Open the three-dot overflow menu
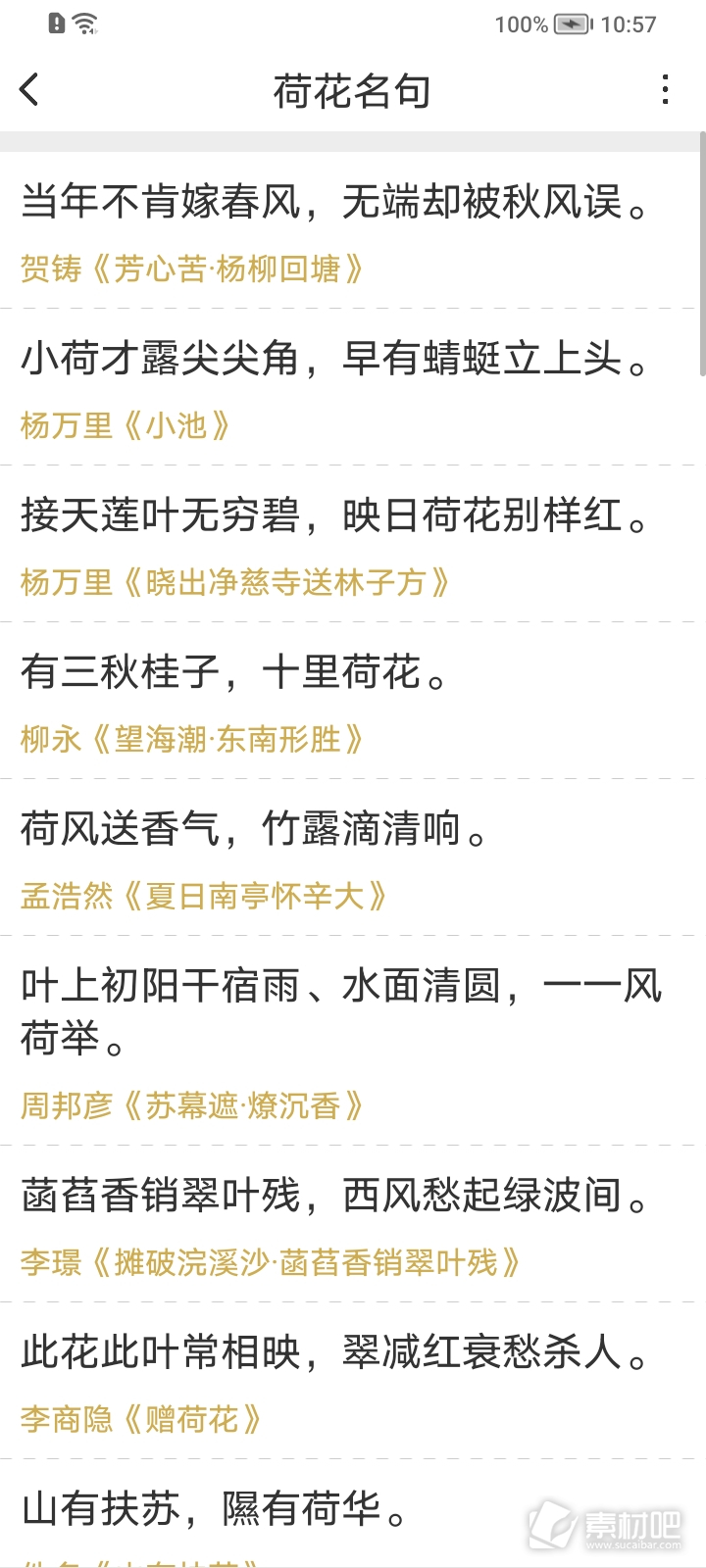The image size is (706, 1568). tap(666, 90)
